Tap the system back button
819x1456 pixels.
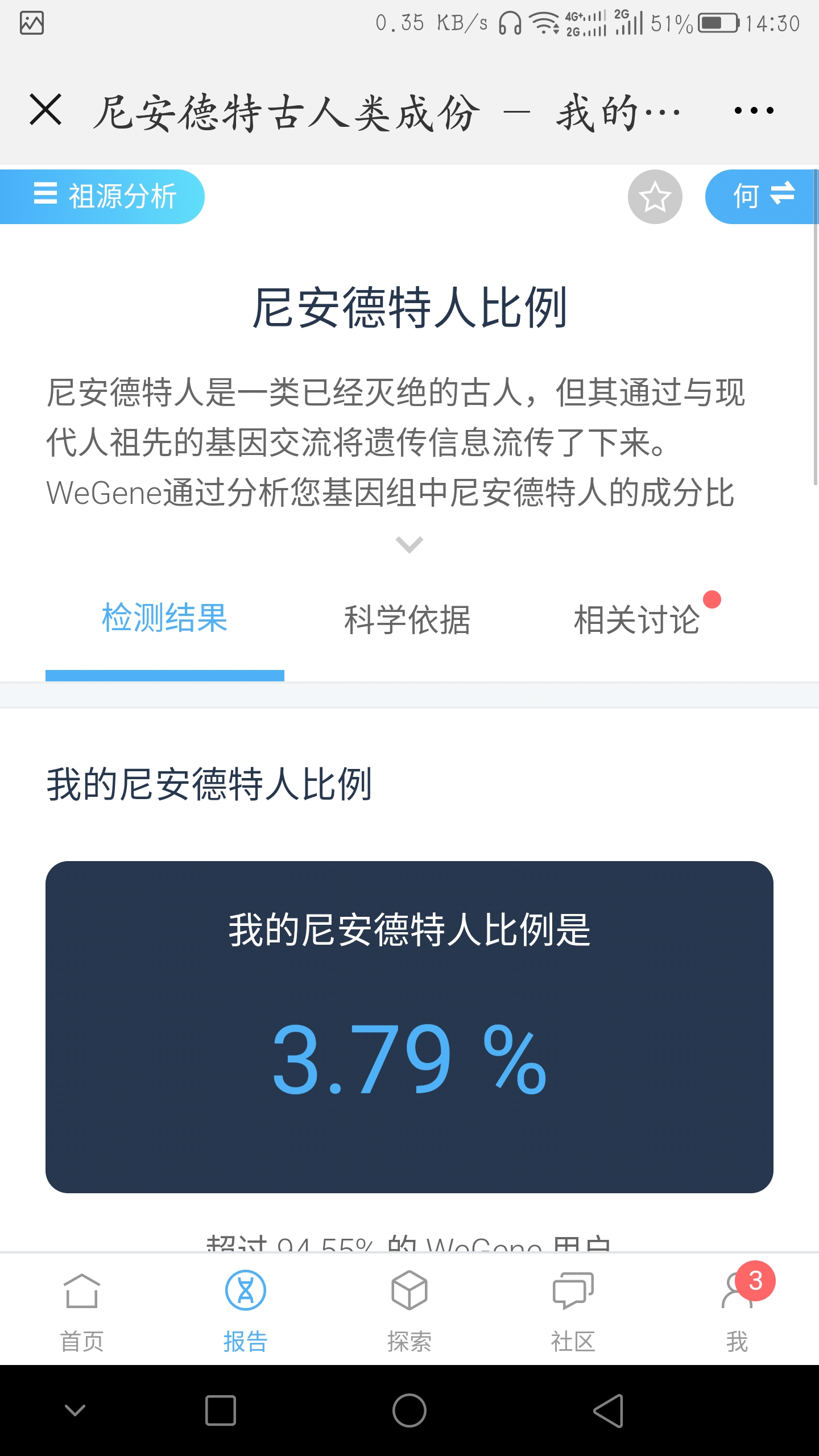point(609,1410)
